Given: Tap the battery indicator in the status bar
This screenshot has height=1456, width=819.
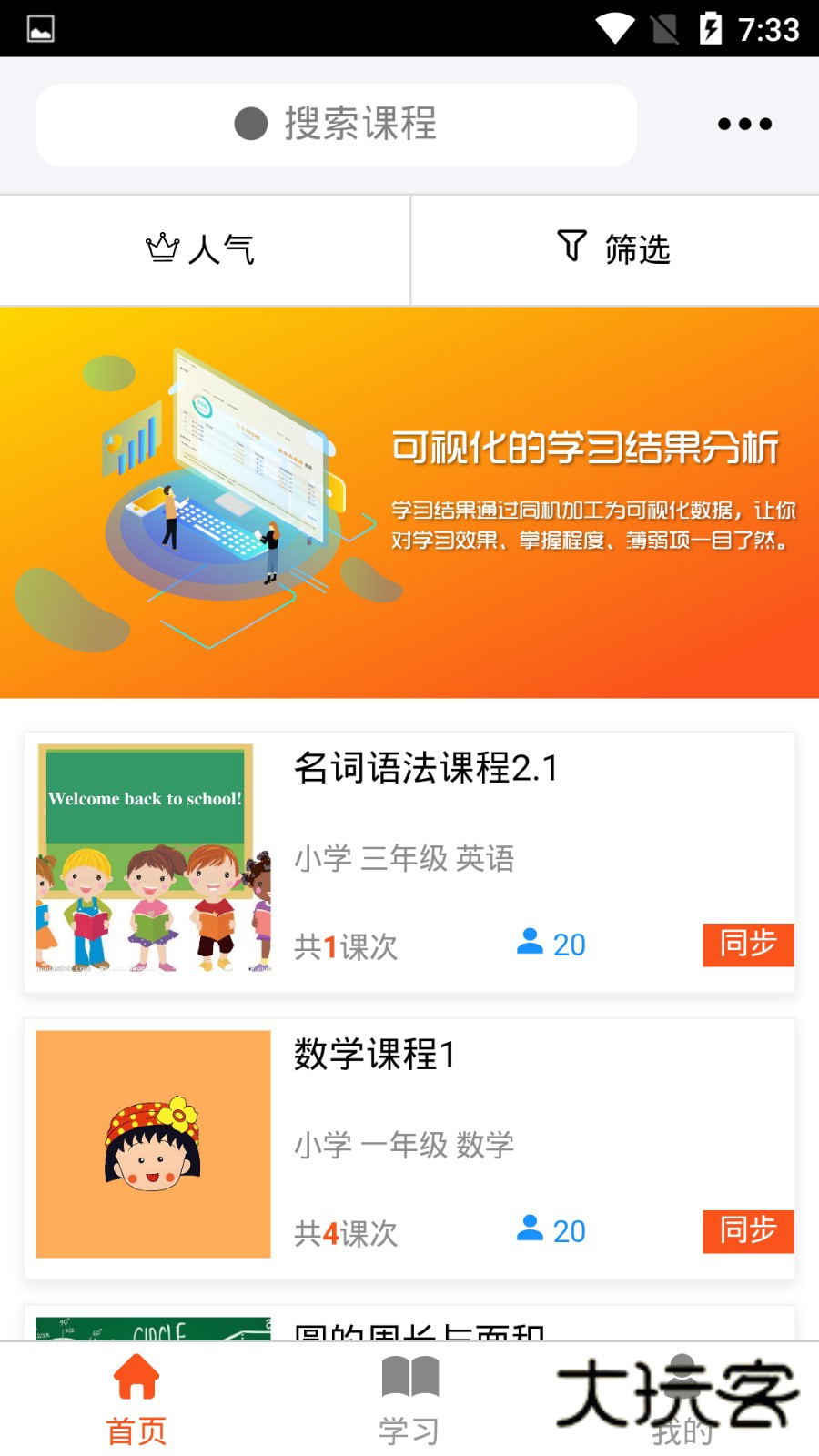Looking at the screenshot, I should [x=713, y=28].
